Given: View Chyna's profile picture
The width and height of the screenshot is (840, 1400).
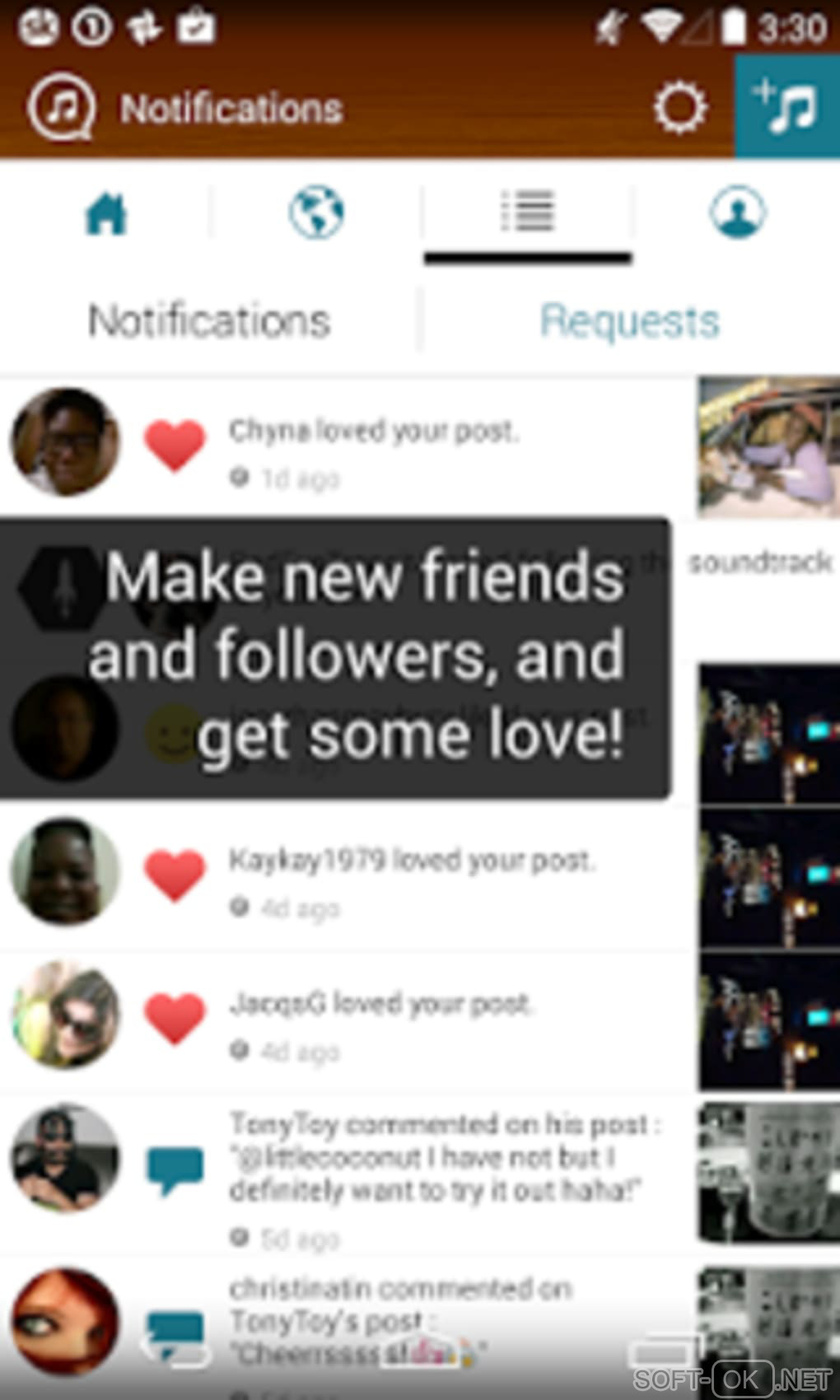Looking at the screenshot, I should [x=65, y=442].
